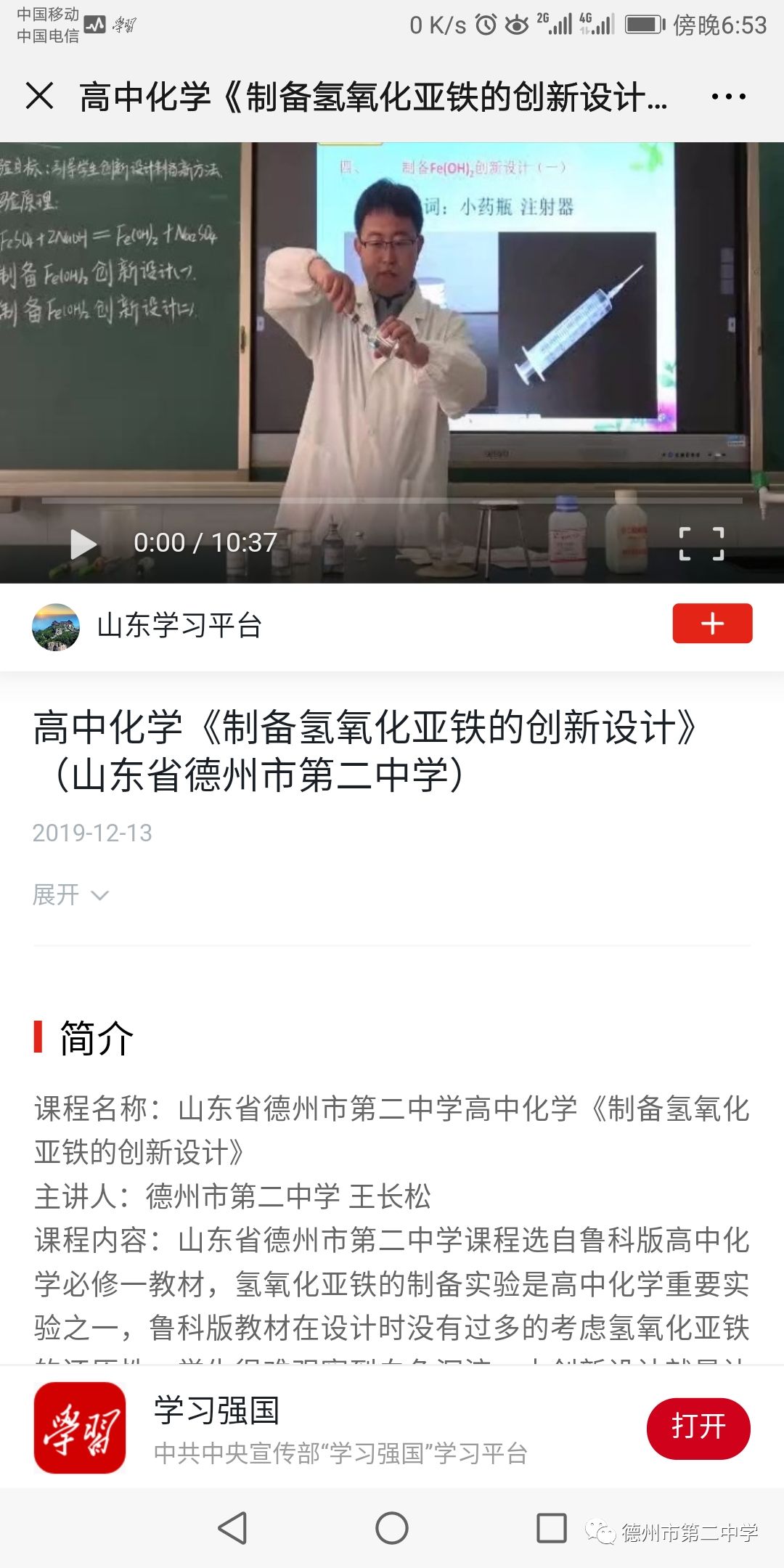This screenshot has width=784, height=1568.
Task: Tap 打开 to open 学习强国 app
Action: (698, 1426)
